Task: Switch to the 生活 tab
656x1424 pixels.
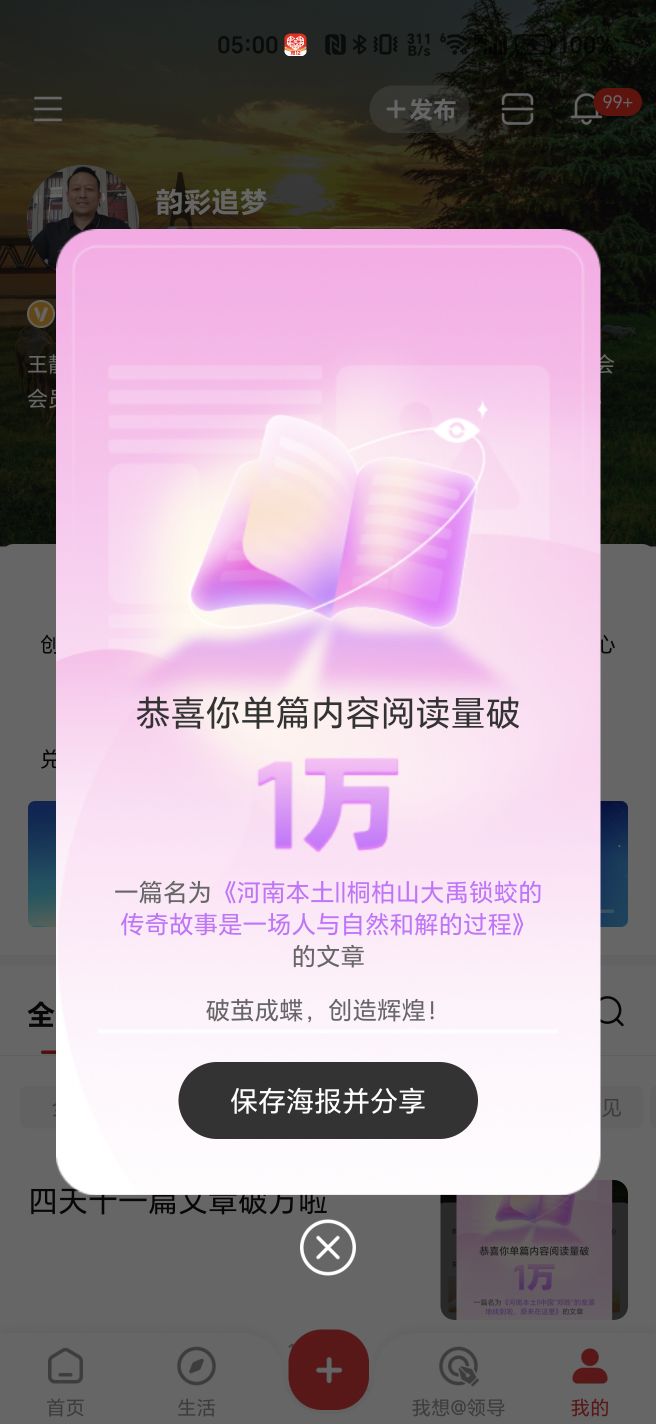Action: [x=196, y=1380]
